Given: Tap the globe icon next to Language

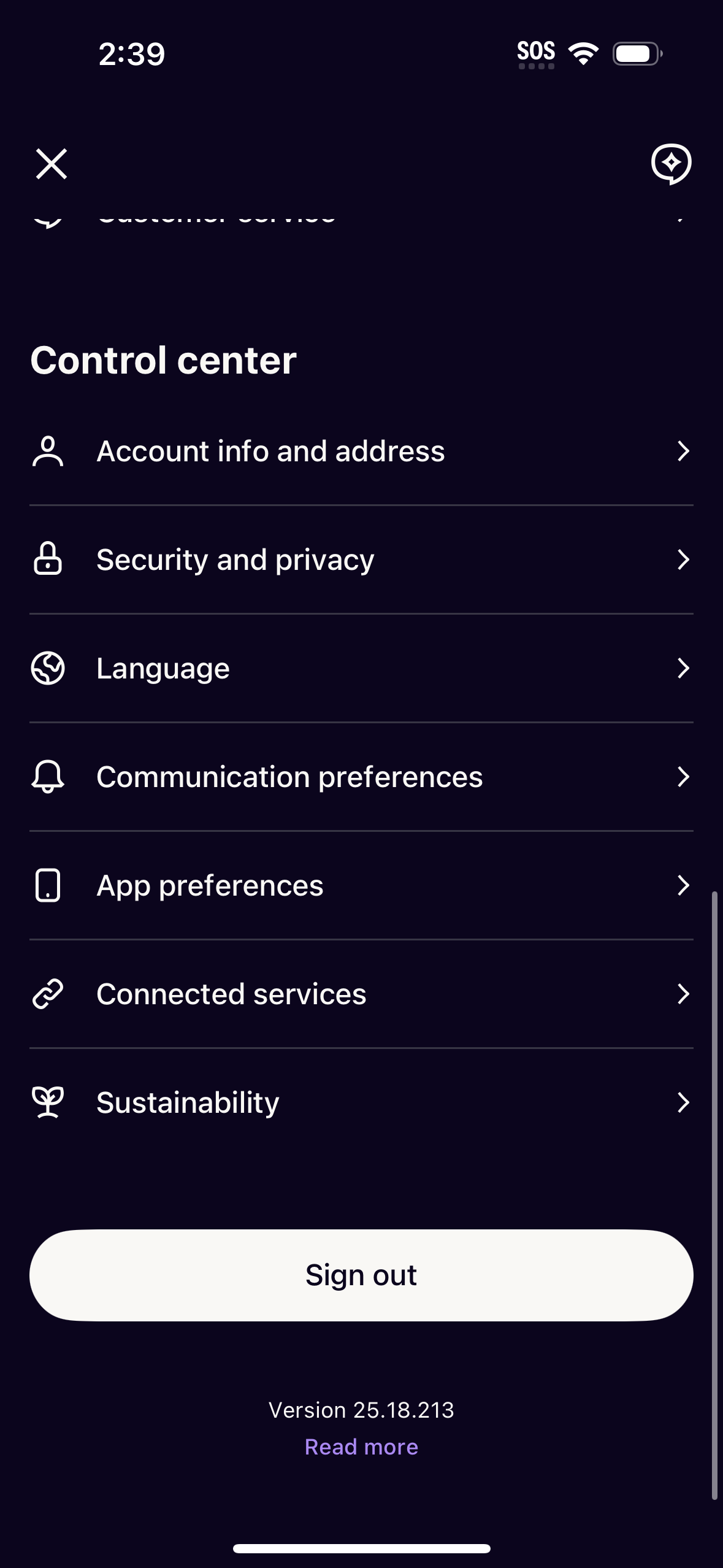Looking at the screenshot, I should pyautogui.click(x=48, y=668).
